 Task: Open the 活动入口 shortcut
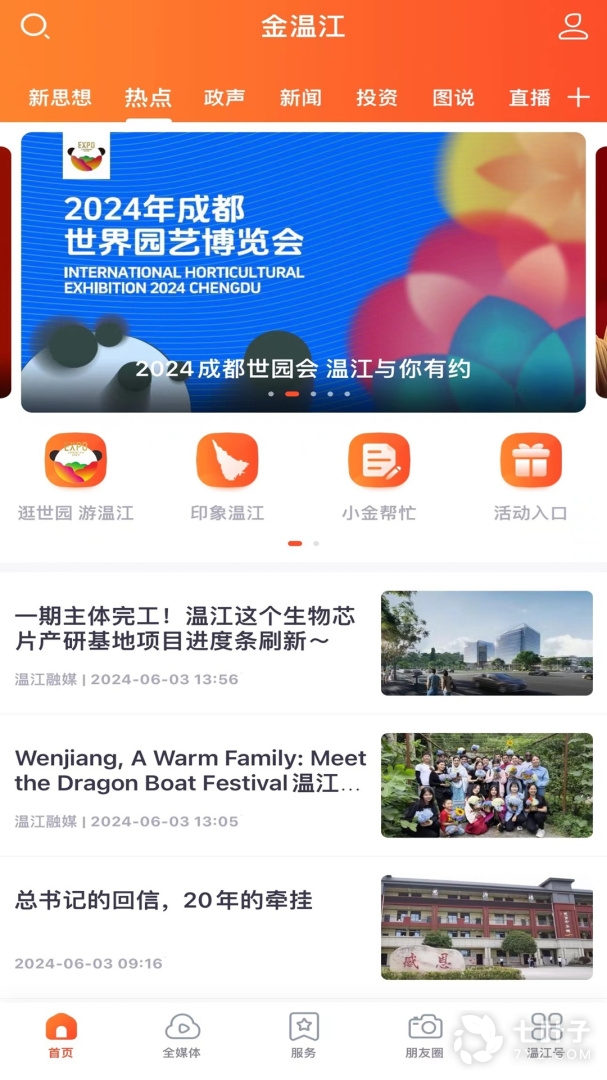point(531,477)
